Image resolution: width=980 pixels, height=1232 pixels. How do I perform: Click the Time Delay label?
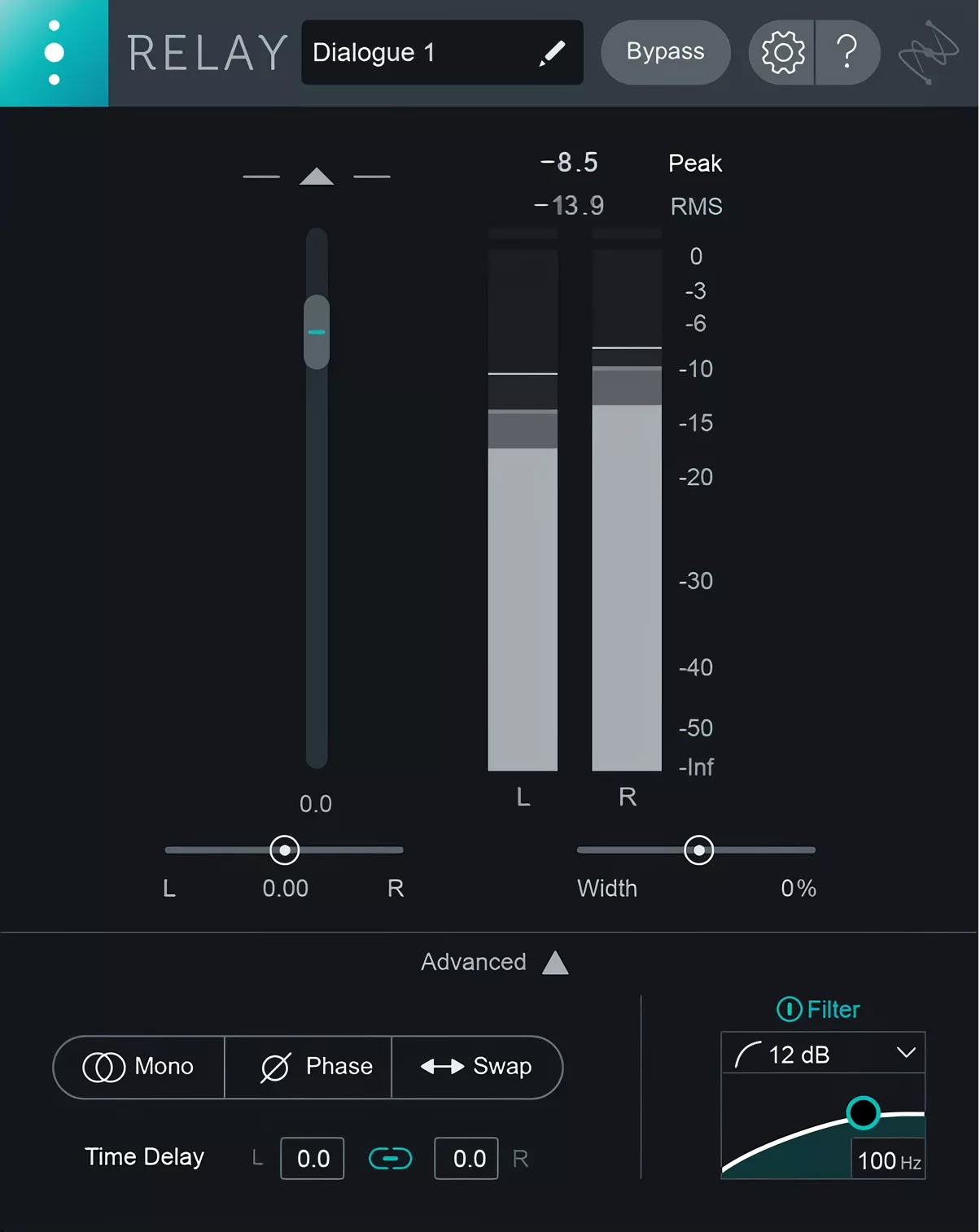click(145, 1156)
